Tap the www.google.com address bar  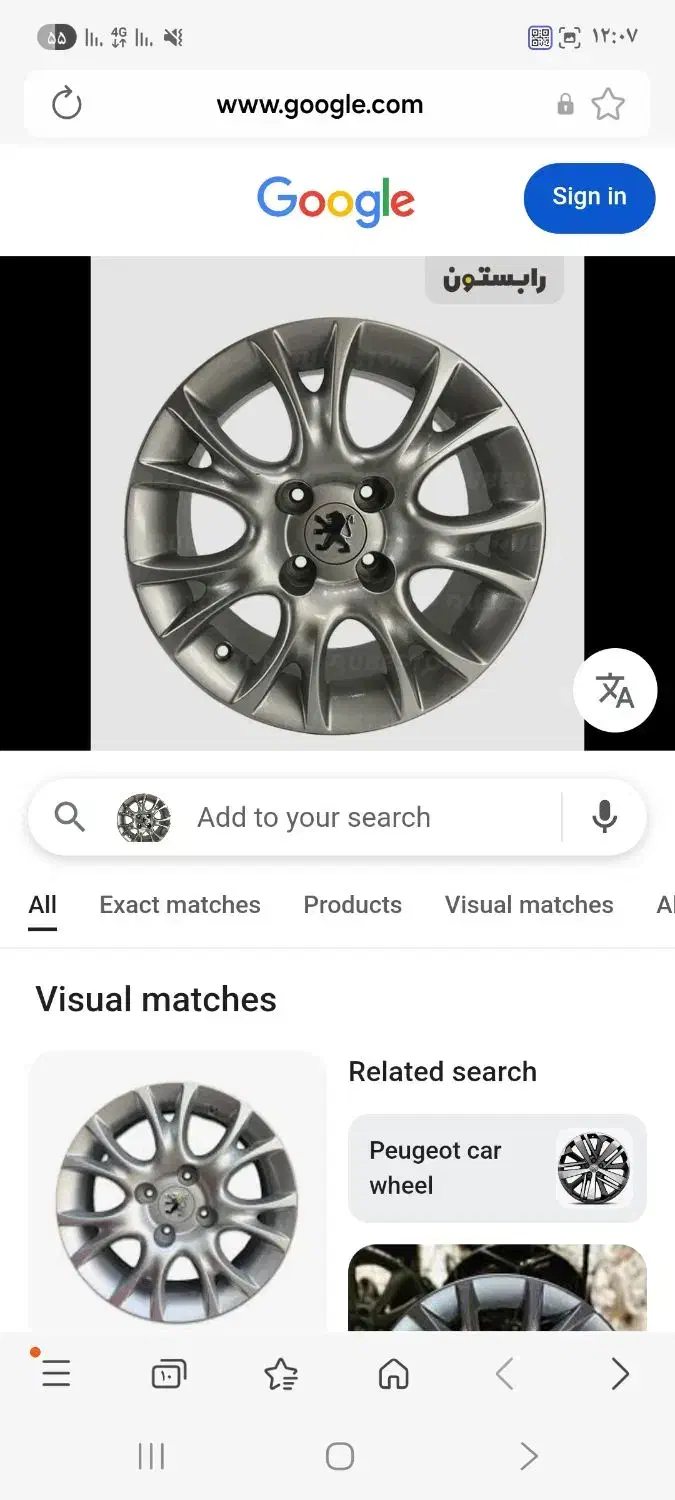pos(320,104)
